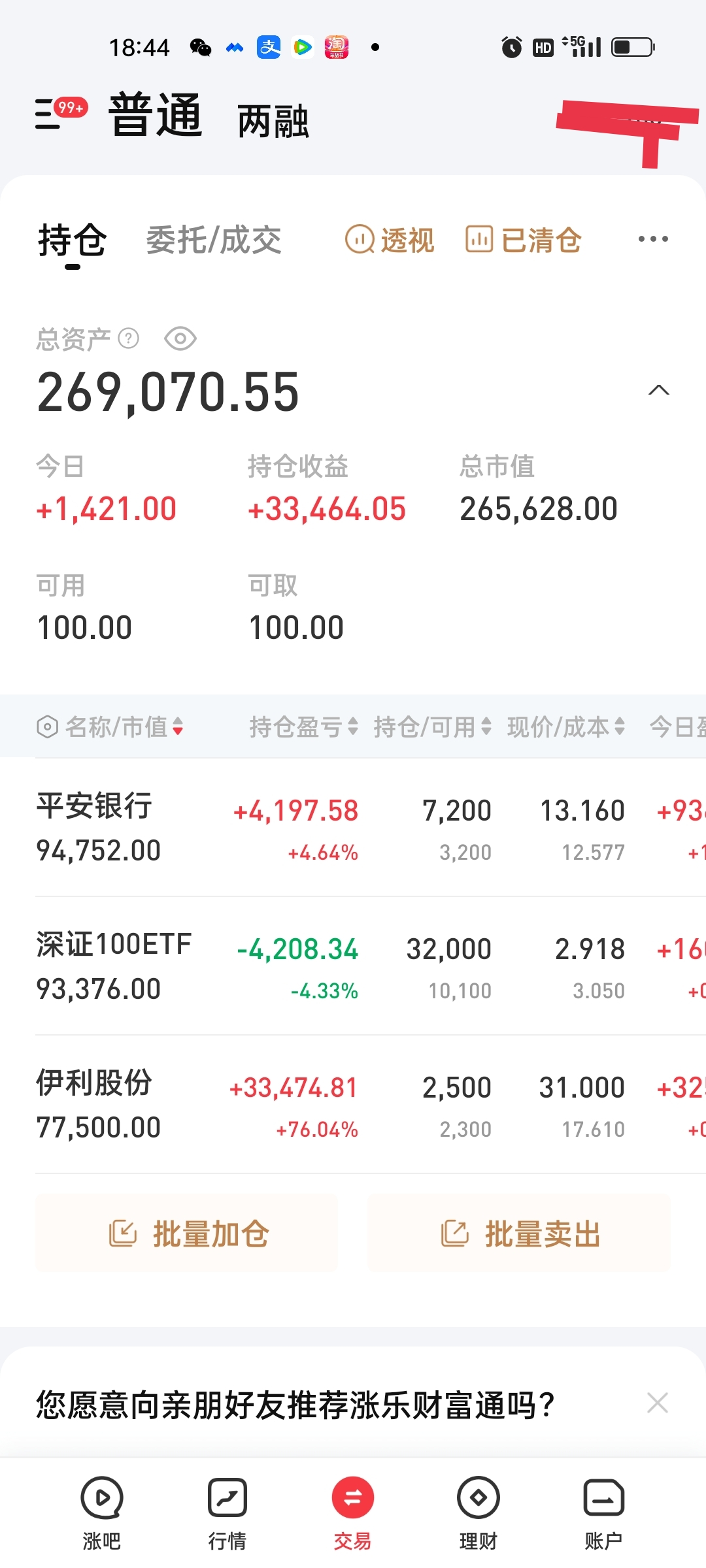The height and width of the screenshot is (1568, 706).
Task: Dismiss the 涨乐财富通 recommendation prompt
Action: coord(657,1403)
